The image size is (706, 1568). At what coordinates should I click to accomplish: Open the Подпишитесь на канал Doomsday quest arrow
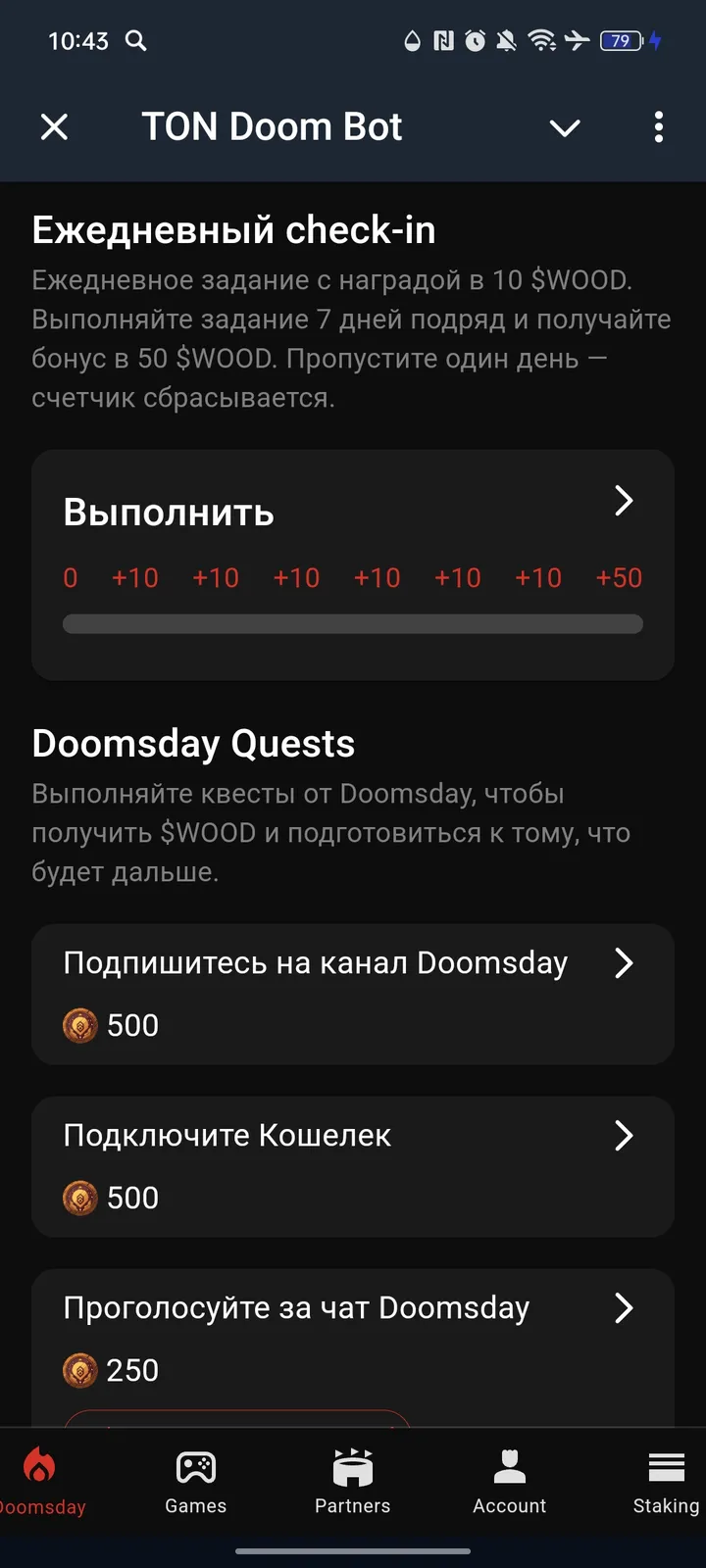[x=625, y=963]
